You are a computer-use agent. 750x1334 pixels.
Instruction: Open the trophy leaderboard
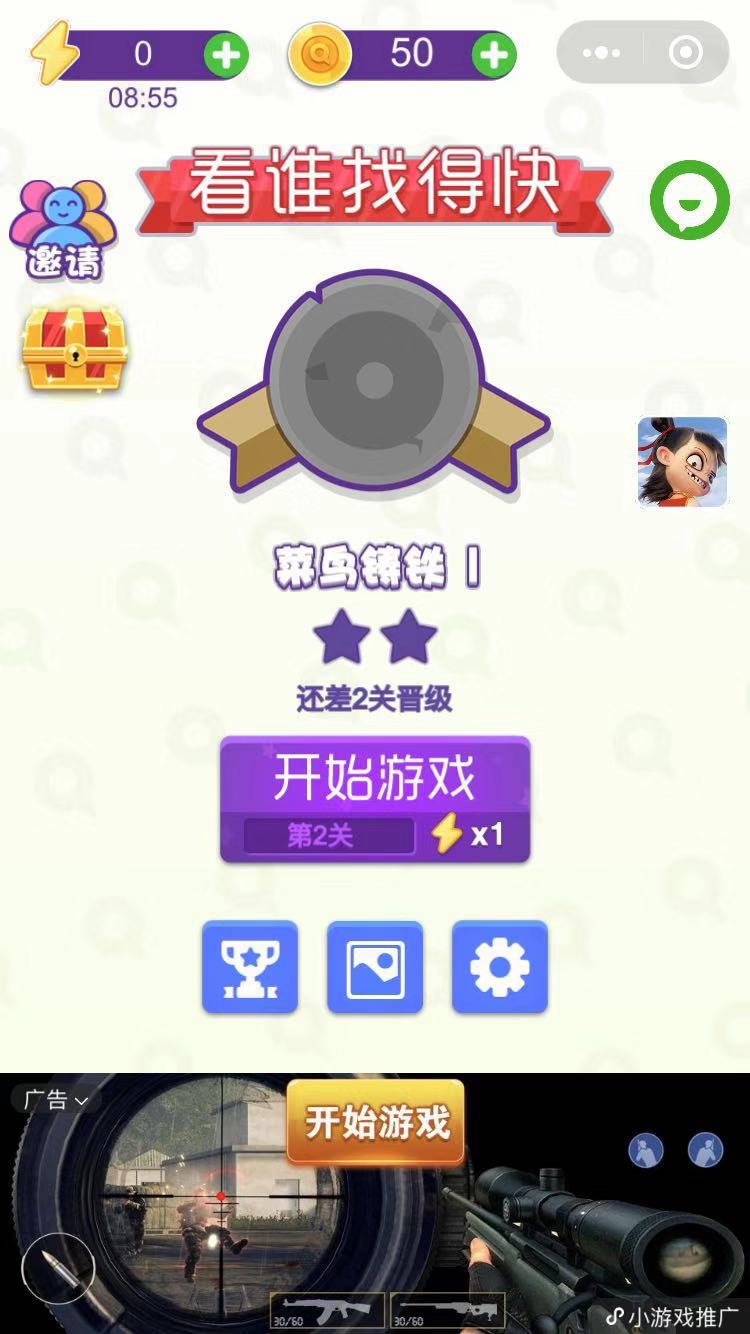point(250,967)
